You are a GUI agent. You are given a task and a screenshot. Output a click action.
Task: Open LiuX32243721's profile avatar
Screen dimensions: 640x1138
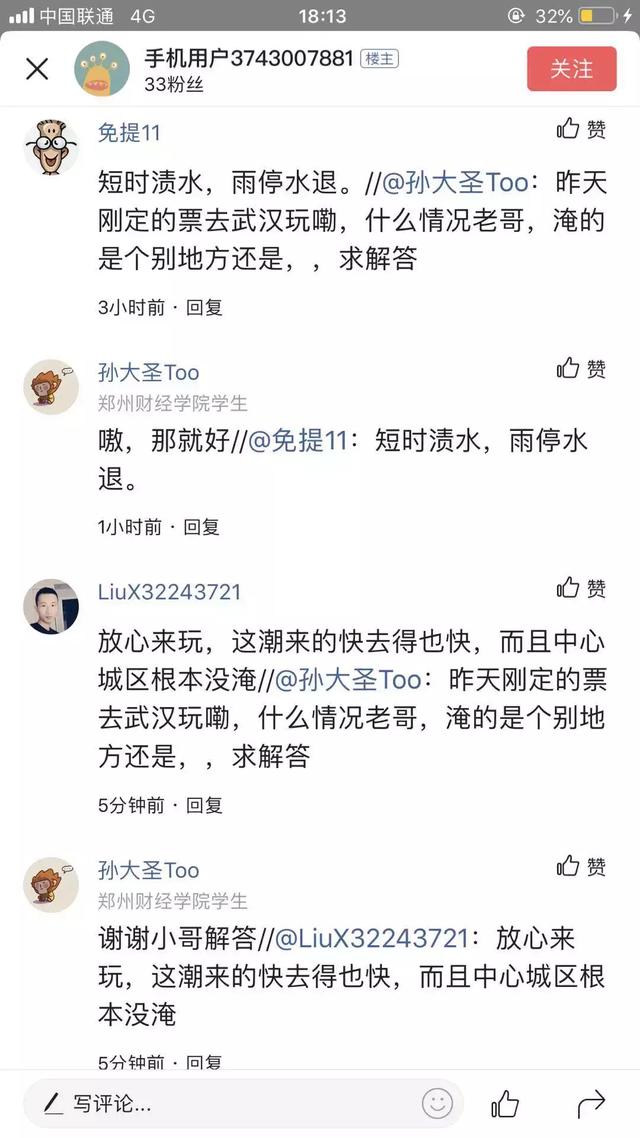51,606
